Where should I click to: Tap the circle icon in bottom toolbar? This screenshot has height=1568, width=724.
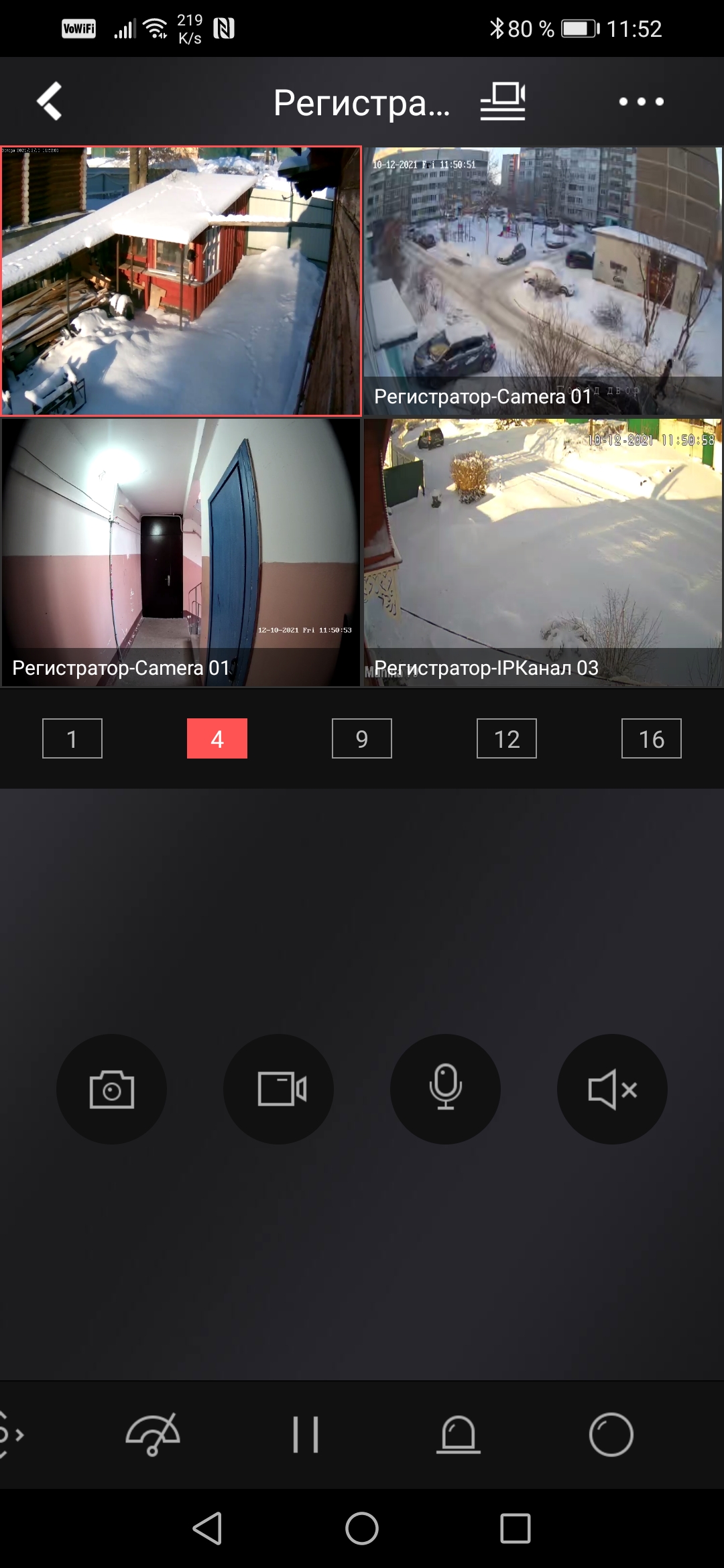point(611,1435)
